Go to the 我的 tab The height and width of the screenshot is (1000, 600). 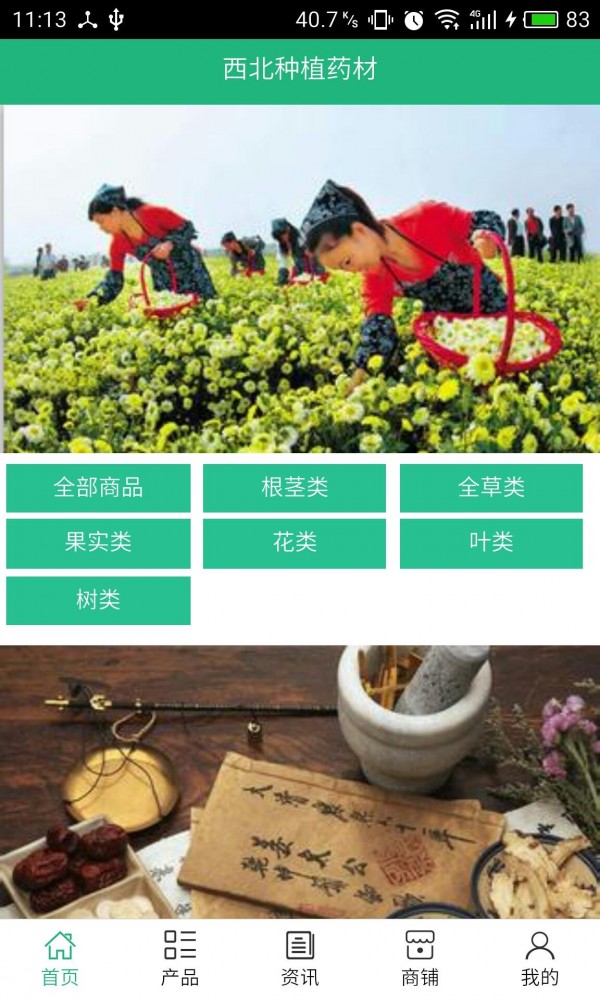coord(540,958)
